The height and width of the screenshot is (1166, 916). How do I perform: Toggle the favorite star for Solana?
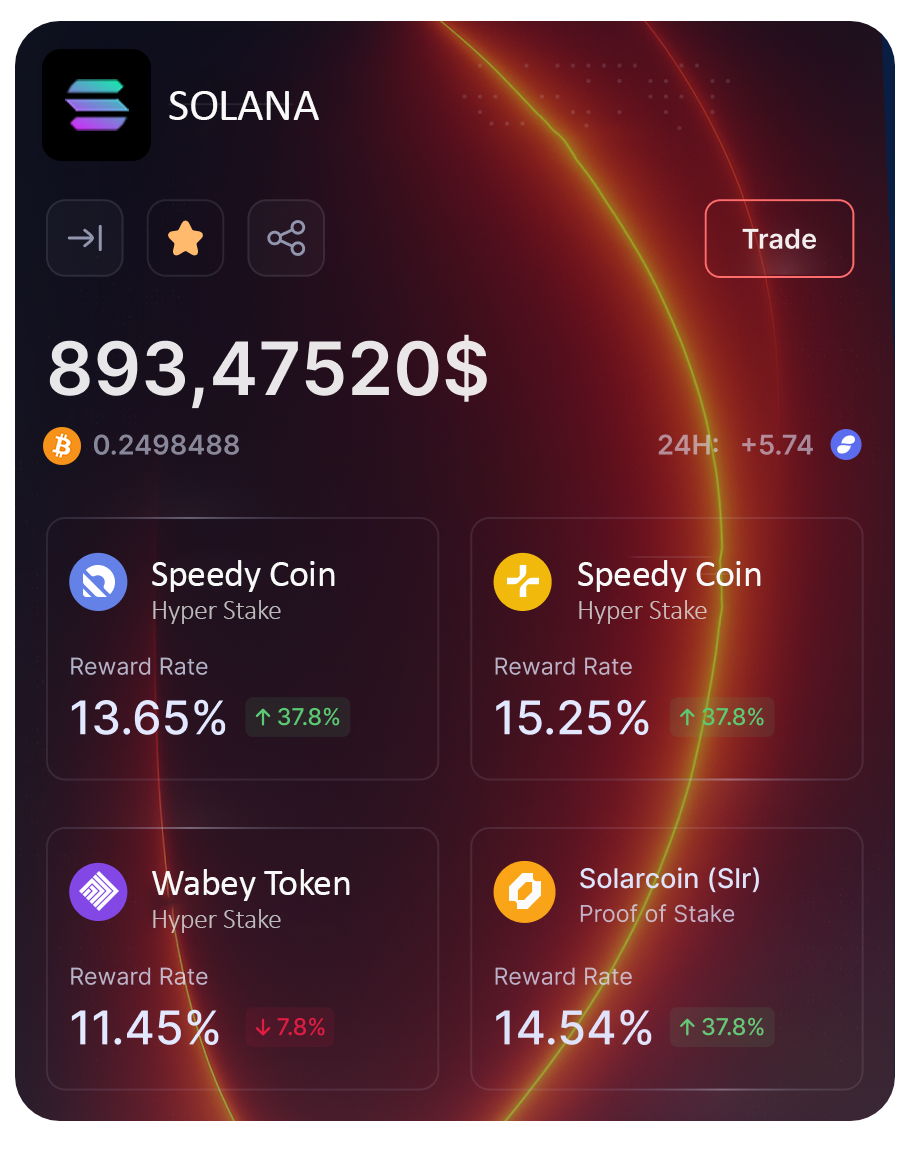pos(186,238)
